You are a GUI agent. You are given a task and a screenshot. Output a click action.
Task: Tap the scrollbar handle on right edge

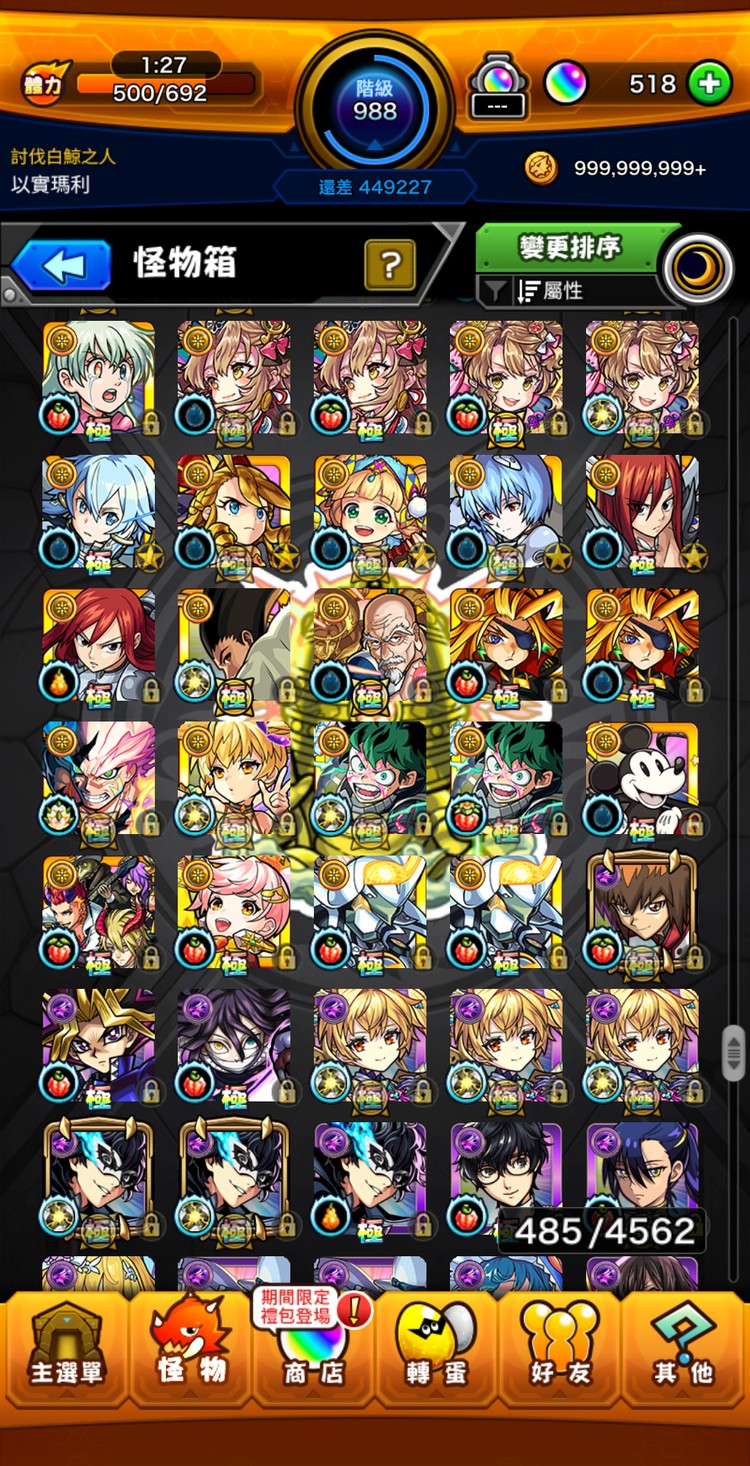(734, 1052)
